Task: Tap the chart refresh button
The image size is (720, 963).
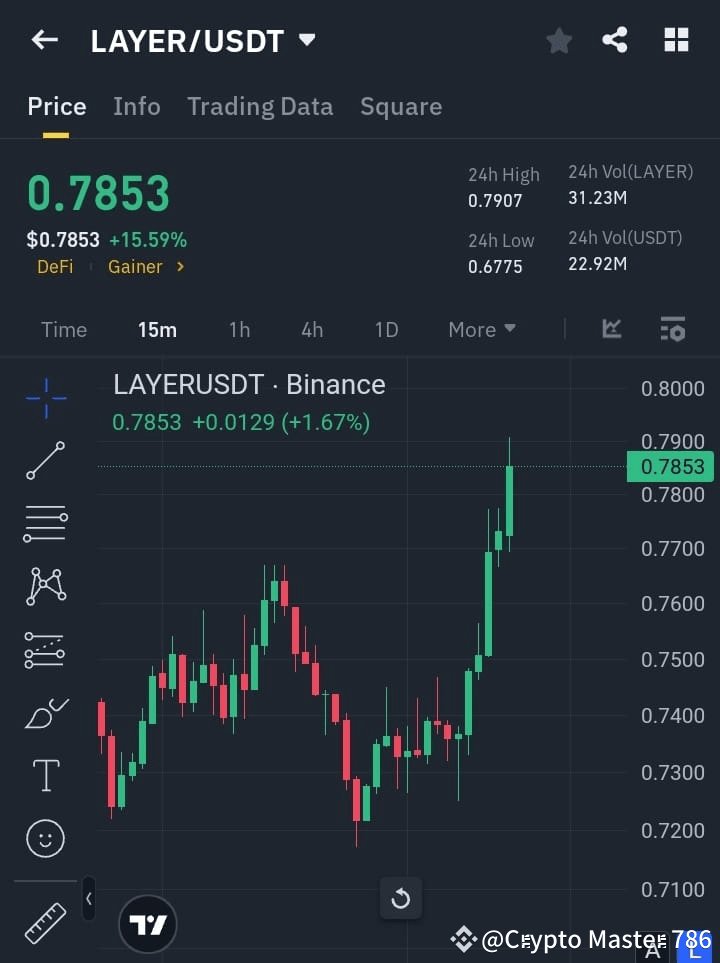Action: point(400,898)
